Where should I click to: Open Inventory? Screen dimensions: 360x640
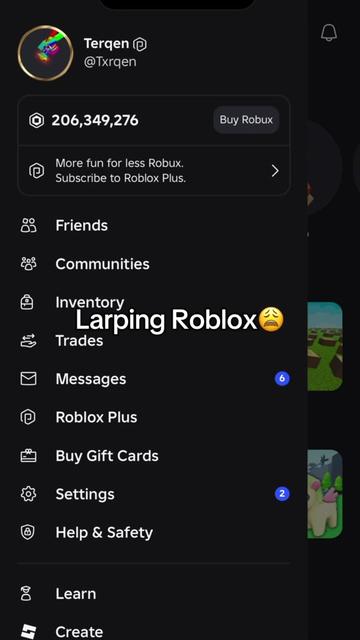coord(154,302)
